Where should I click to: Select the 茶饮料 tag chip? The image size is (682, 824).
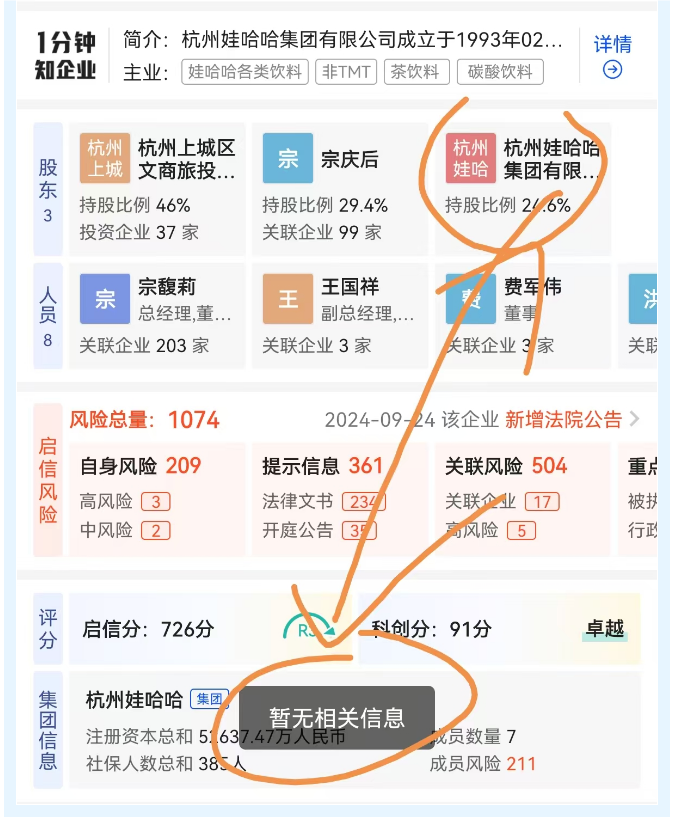(414, 72)
